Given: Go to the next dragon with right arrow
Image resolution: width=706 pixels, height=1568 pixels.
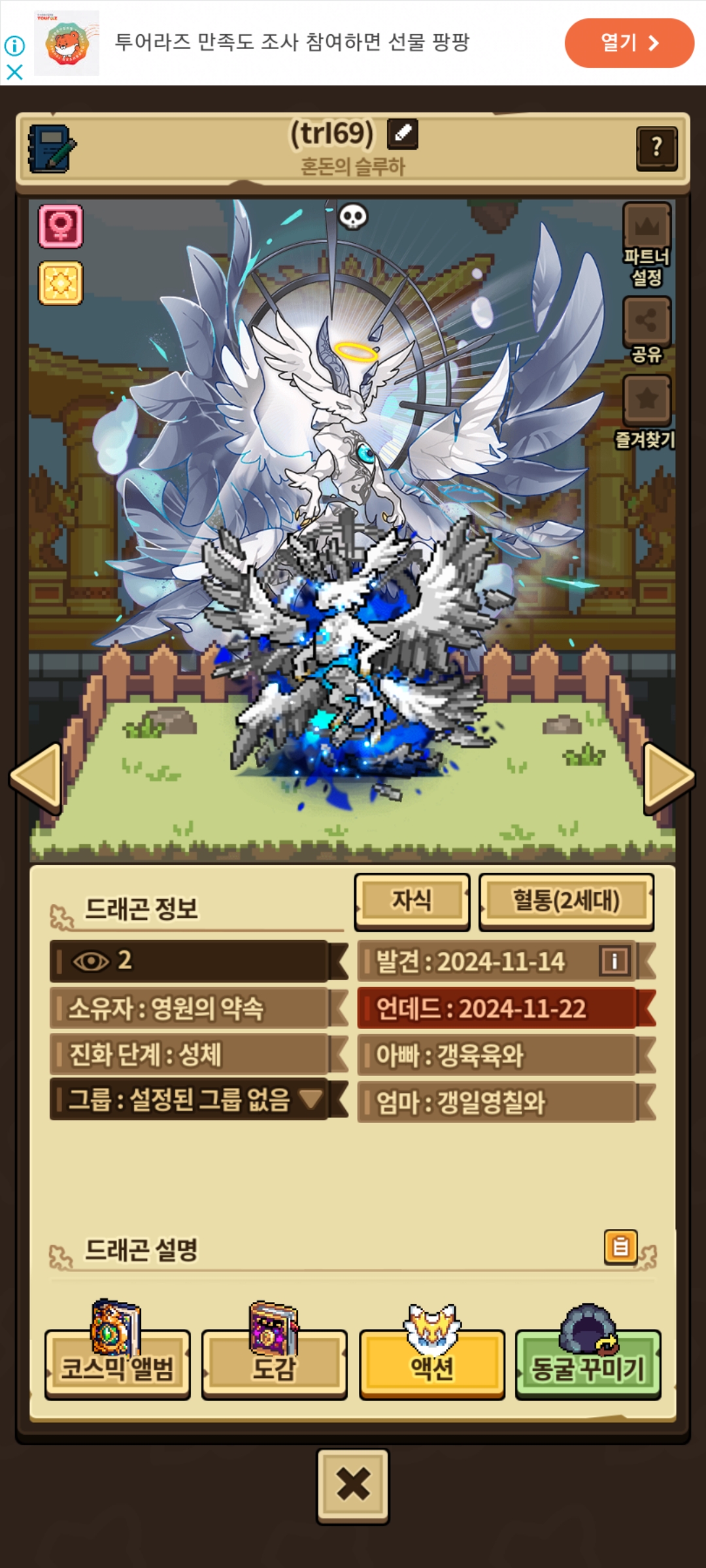Looking at the screenshot, I should [669, 777].
